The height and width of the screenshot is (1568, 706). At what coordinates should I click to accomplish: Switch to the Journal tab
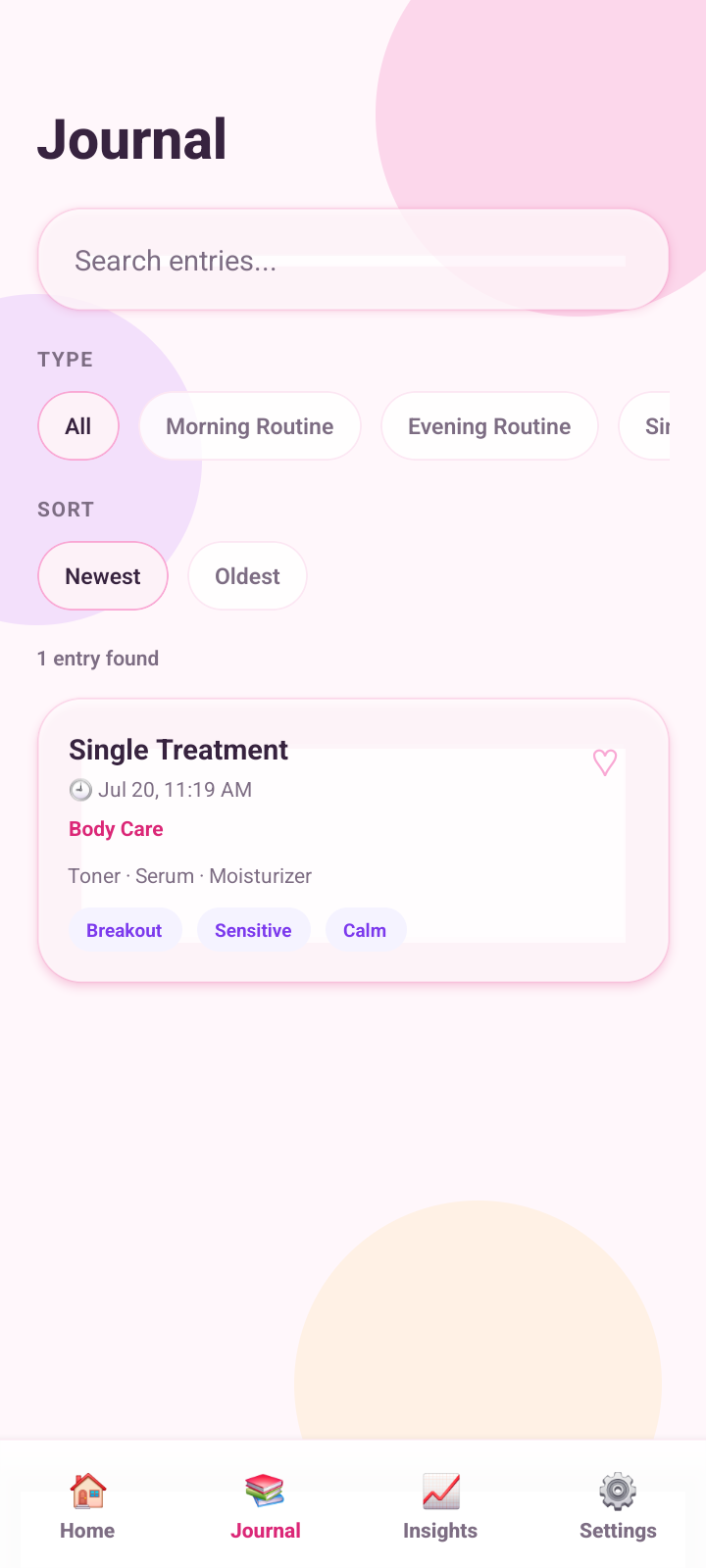[x=265, y=1507]
